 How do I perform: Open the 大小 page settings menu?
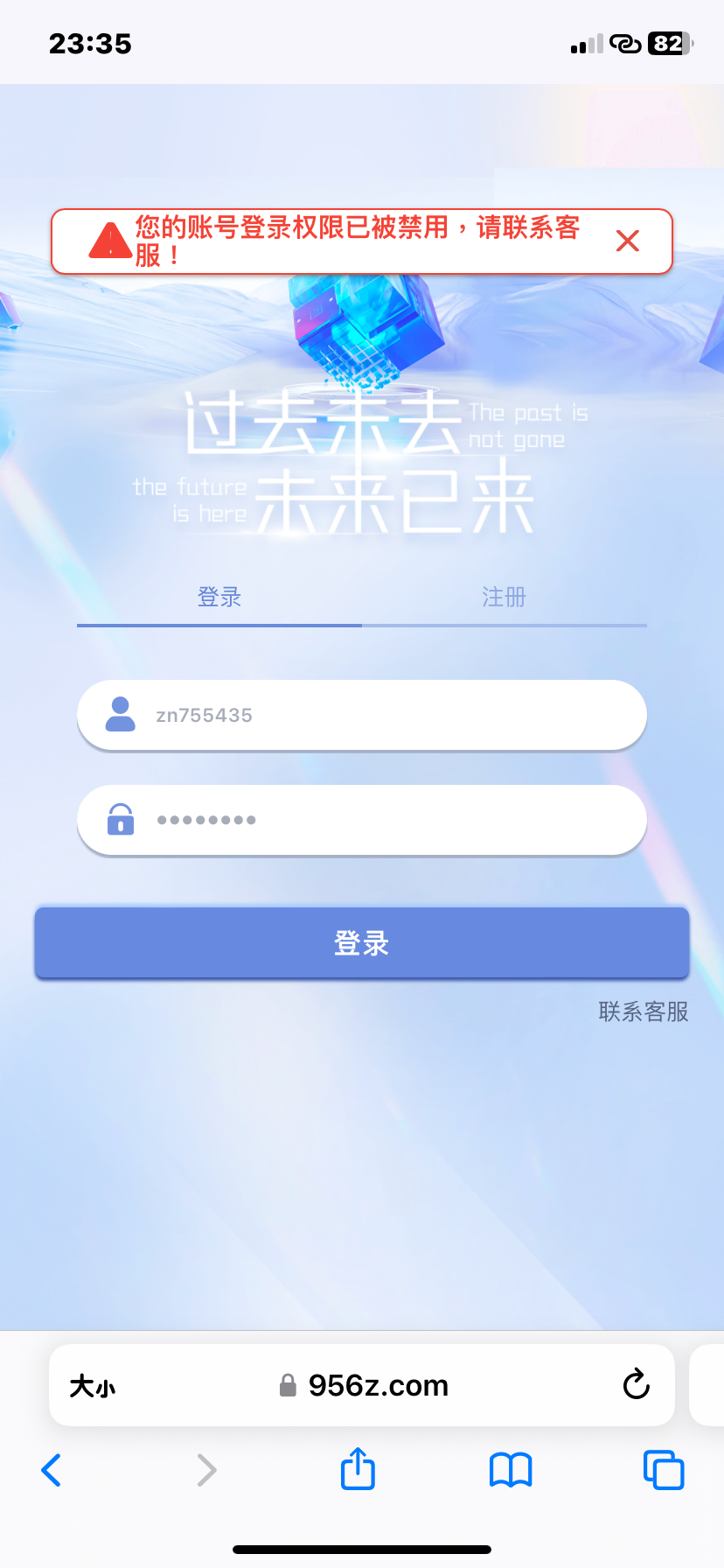pos(93,1386)
